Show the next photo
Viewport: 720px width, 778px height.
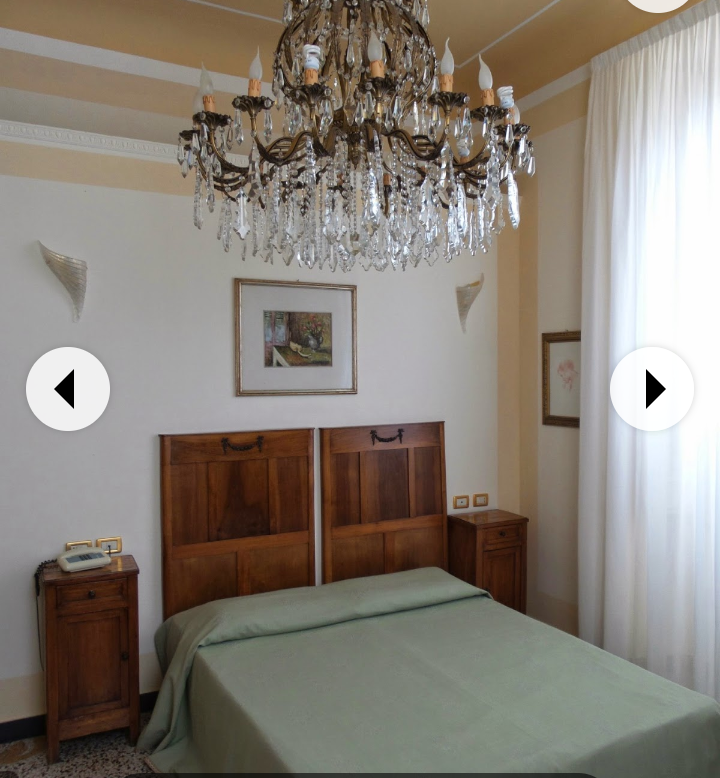coord(652,389)
